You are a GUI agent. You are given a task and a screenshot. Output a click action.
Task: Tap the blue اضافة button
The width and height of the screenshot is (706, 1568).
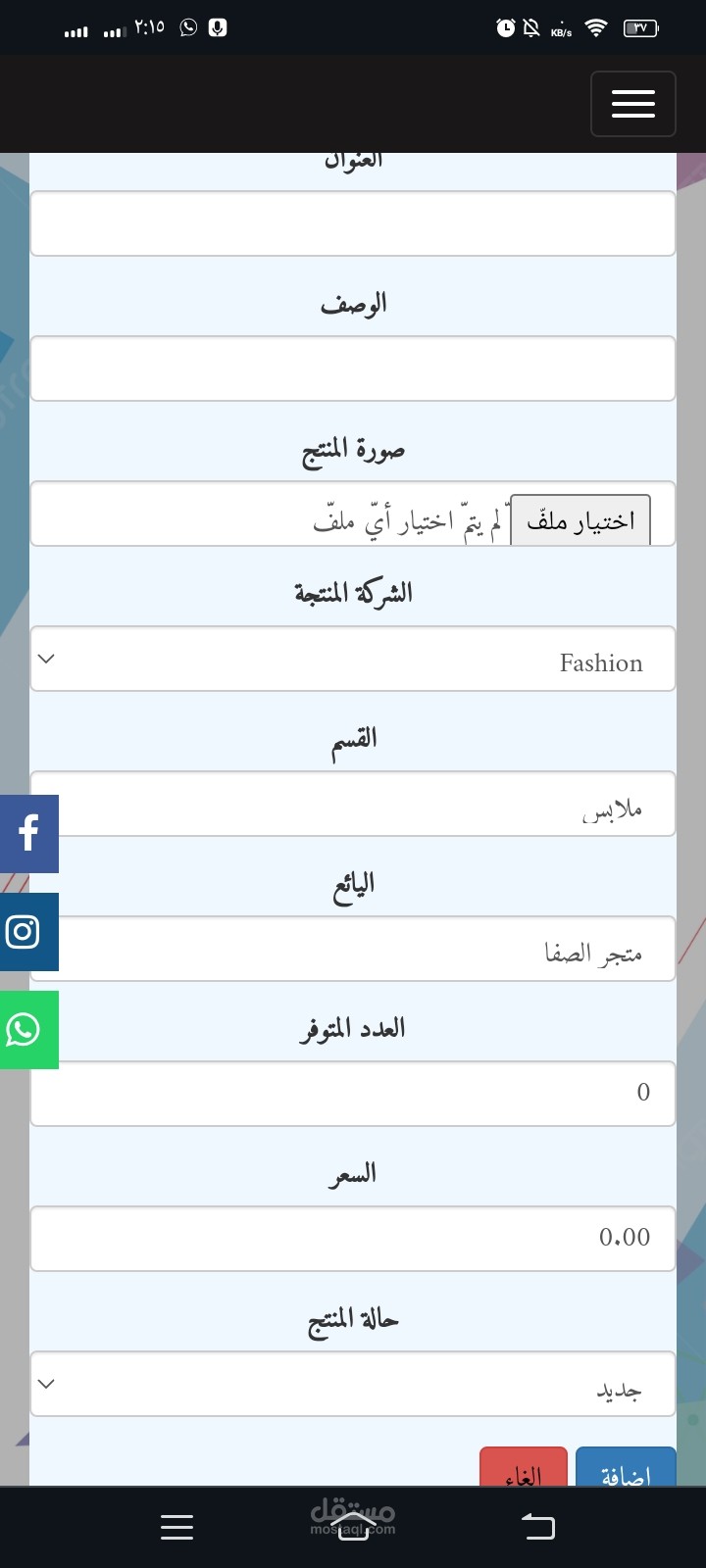[626, 1467]
